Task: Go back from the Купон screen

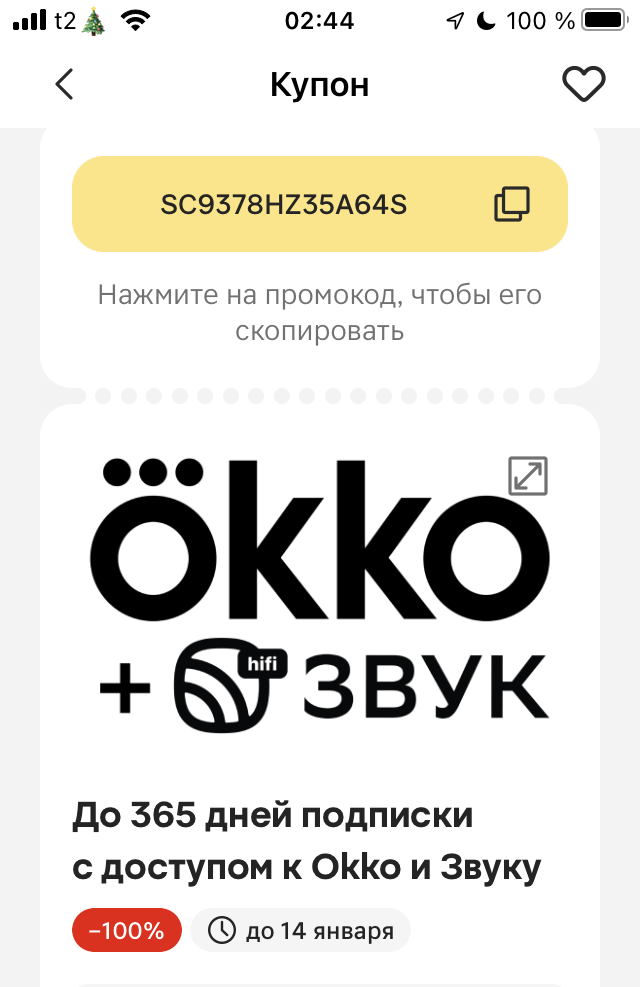Action: point(65,85)
